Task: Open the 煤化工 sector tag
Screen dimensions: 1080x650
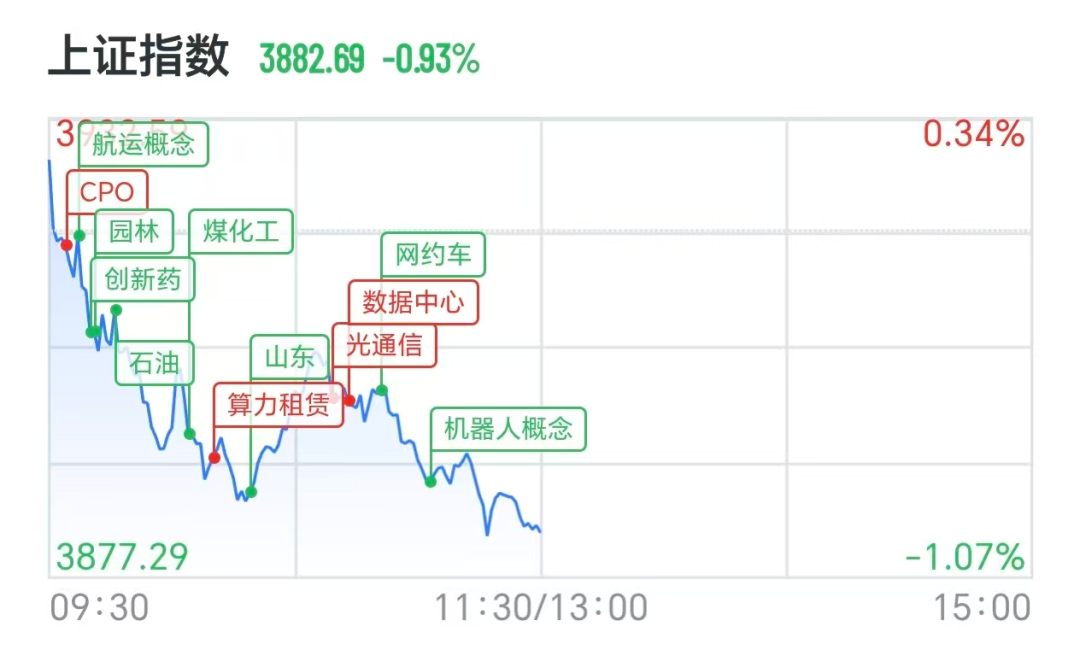Action: pos(240,232)
